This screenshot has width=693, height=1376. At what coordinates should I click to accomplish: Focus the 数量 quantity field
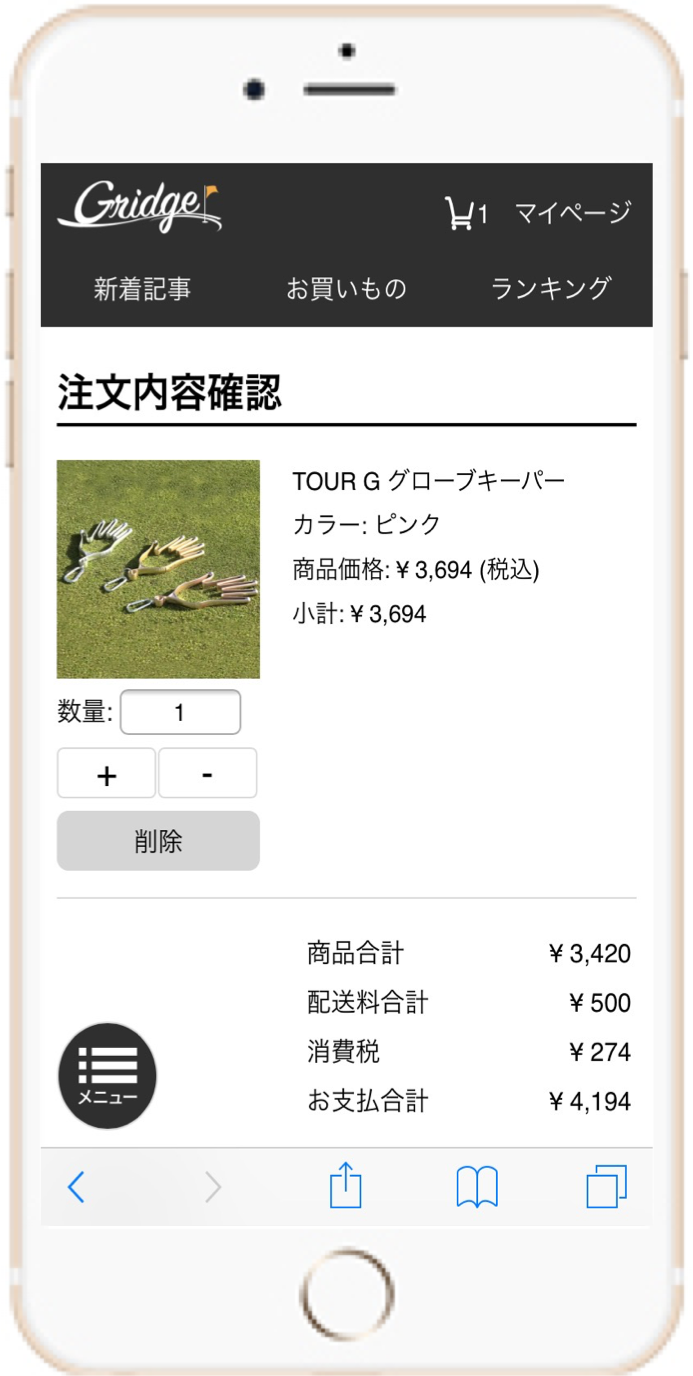[x=180, y=713]
